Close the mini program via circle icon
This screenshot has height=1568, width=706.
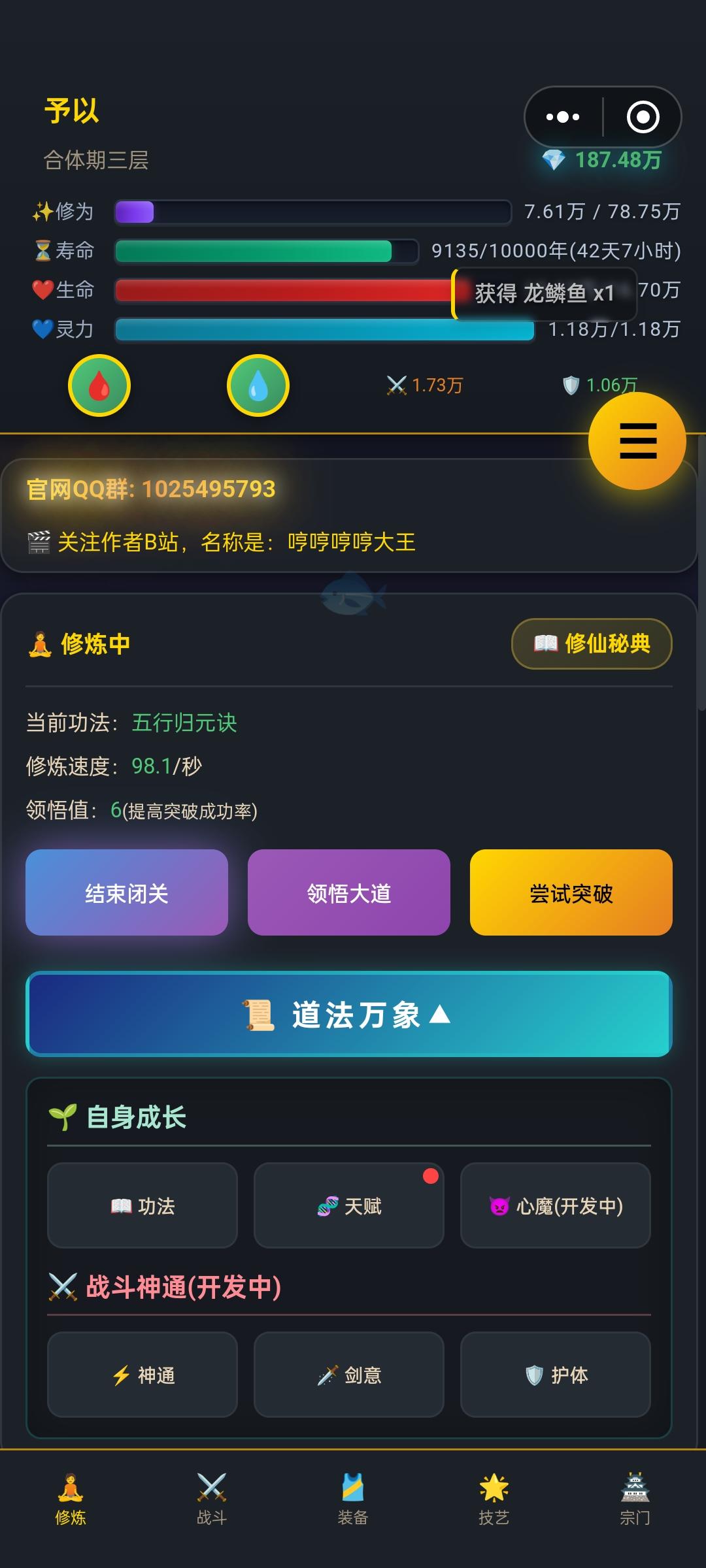tap(643, 118)
